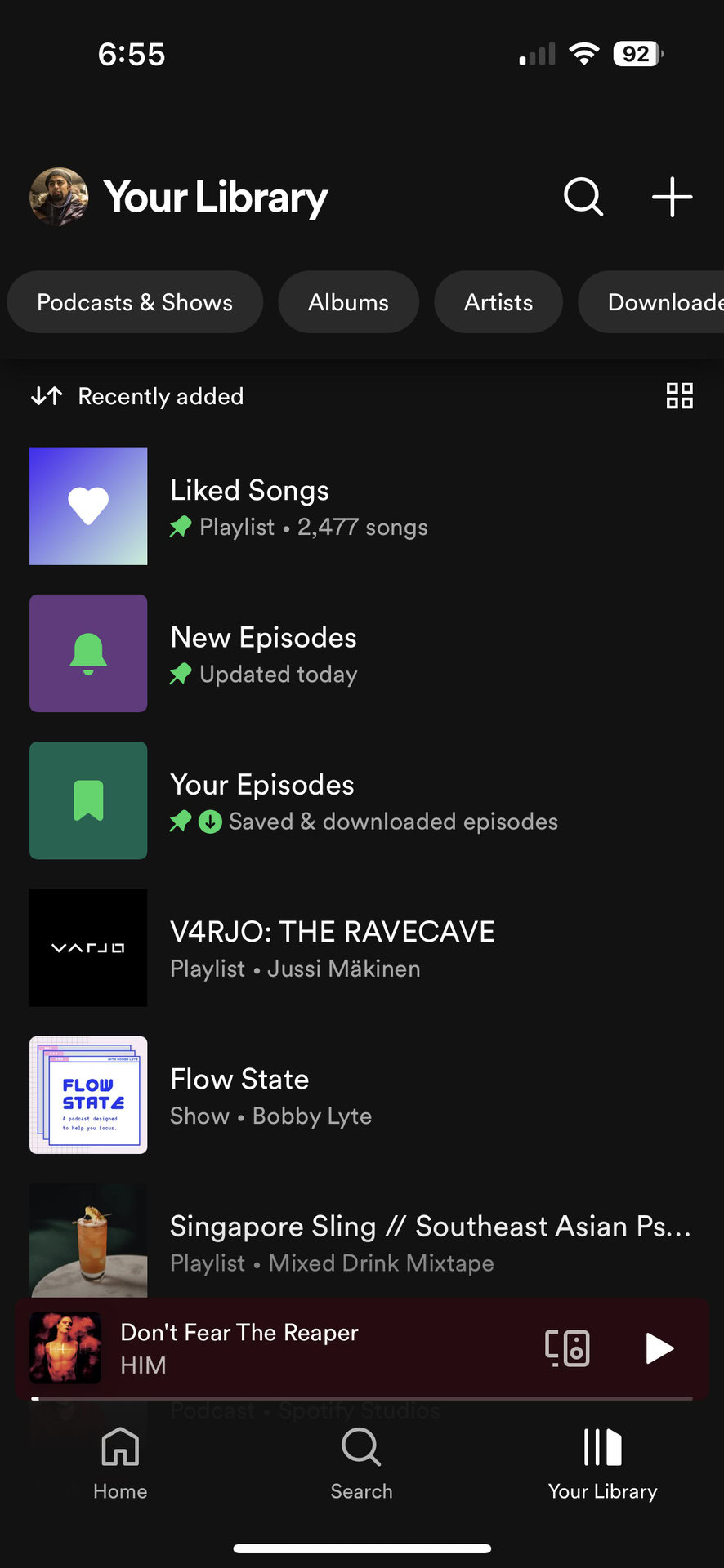Go to the Home tab

pyautogui.click(x=120, y=1463)
